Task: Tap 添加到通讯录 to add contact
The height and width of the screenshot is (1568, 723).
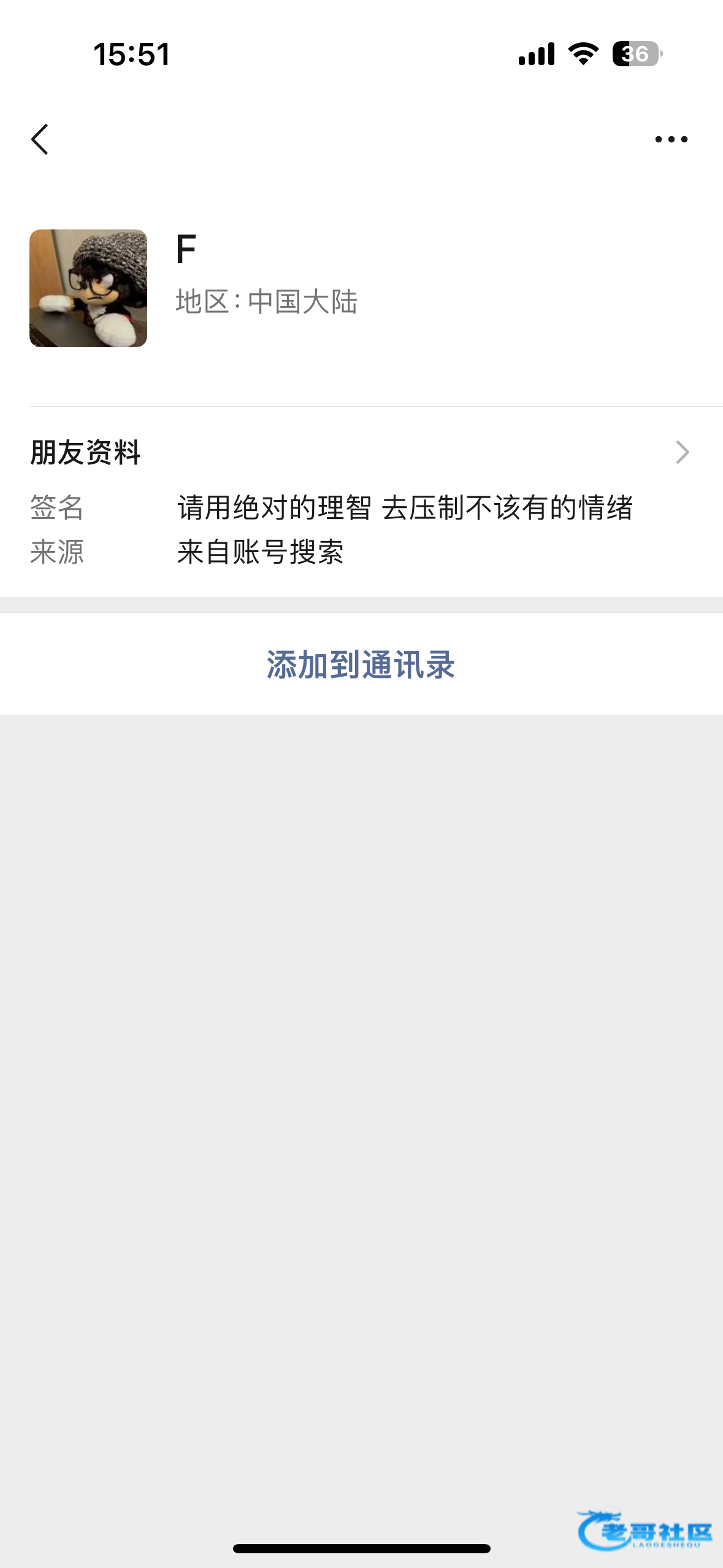Action: pos(361,664)
